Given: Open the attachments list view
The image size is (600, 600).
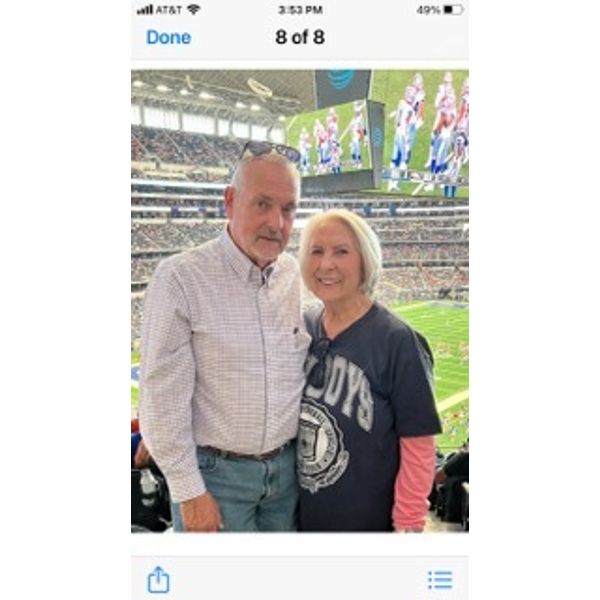Looking at the screenshot, I should [x=440, y=579].
